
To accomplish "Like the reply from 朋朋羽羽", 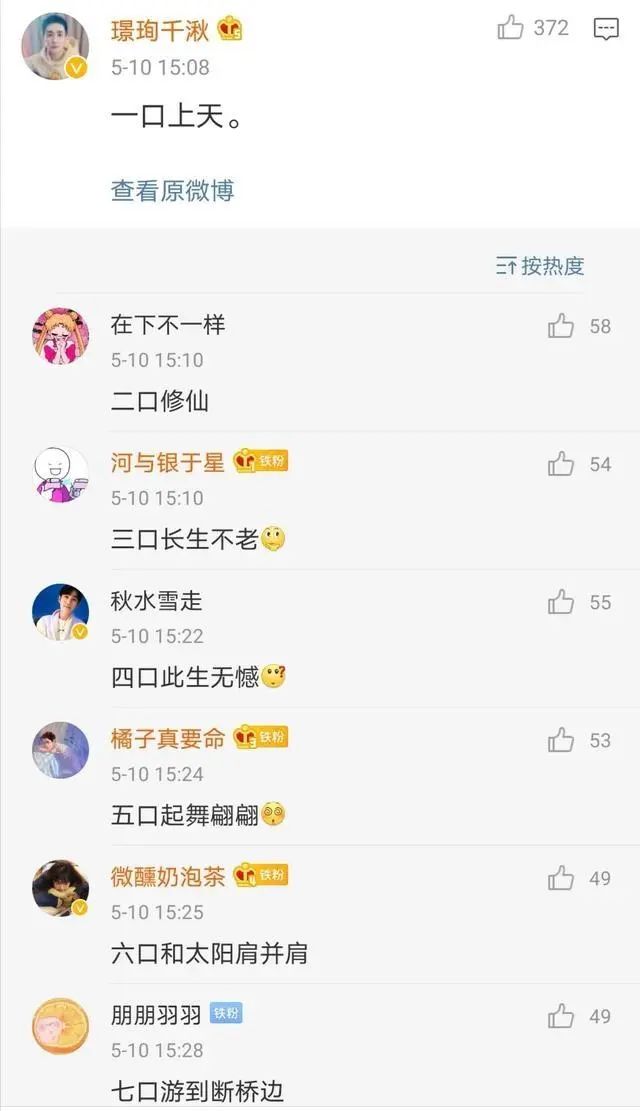I will click(561, 1016).
